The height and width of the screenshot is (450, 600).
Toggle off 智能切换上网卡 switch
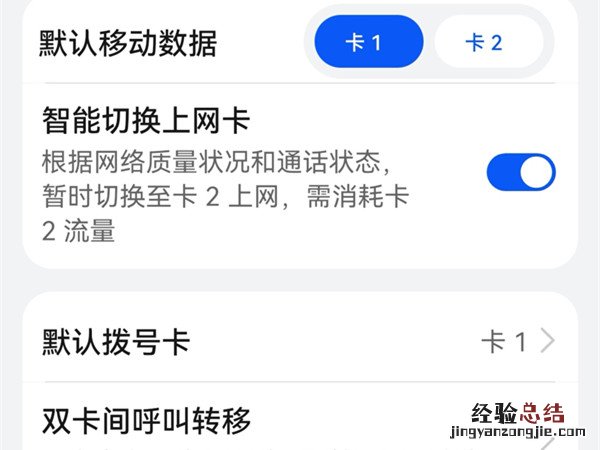point(520,172)
